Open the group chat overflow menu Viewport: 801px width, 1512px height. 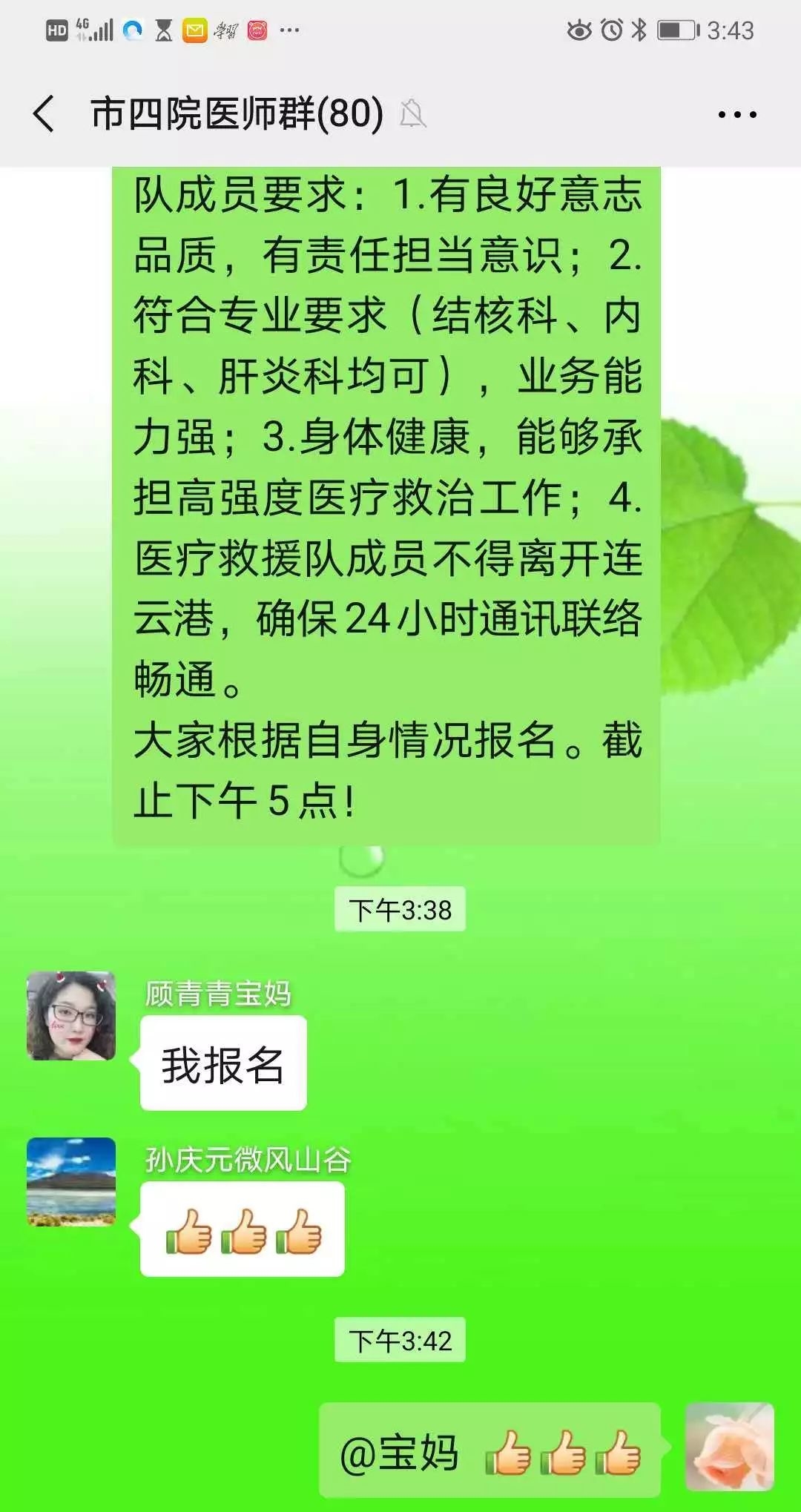(736, 114)
